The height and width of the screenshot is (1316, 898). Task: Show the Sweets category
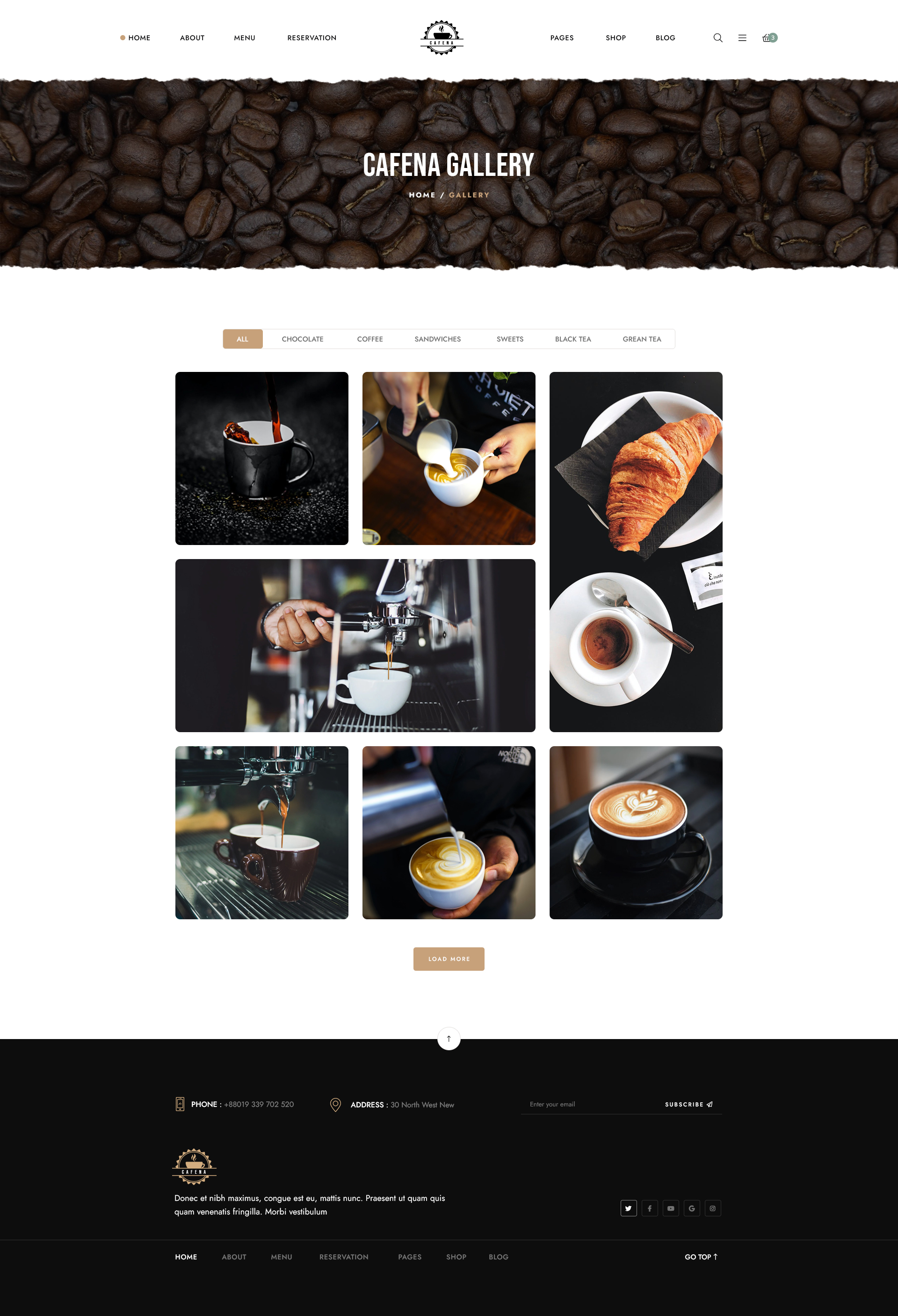coord(510,339)
